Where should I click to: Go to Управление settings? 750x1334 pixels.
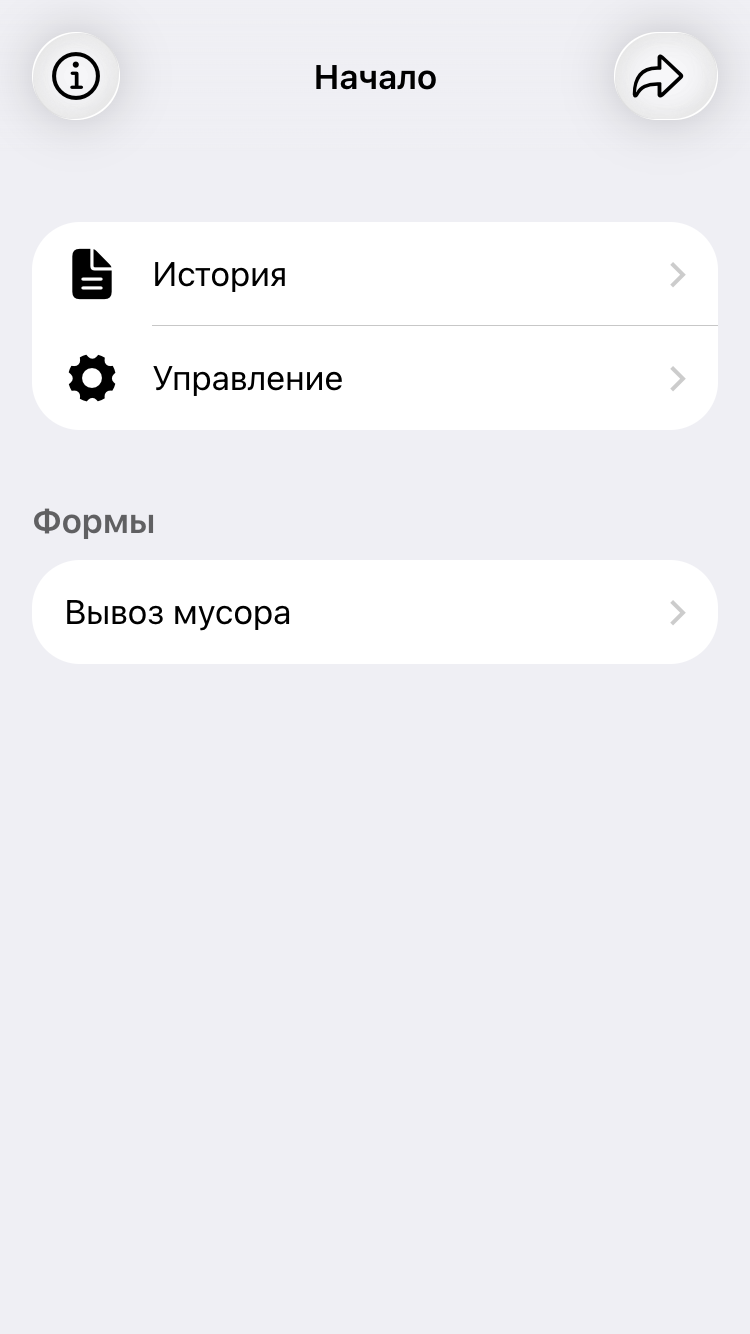[x=375, y=379]
